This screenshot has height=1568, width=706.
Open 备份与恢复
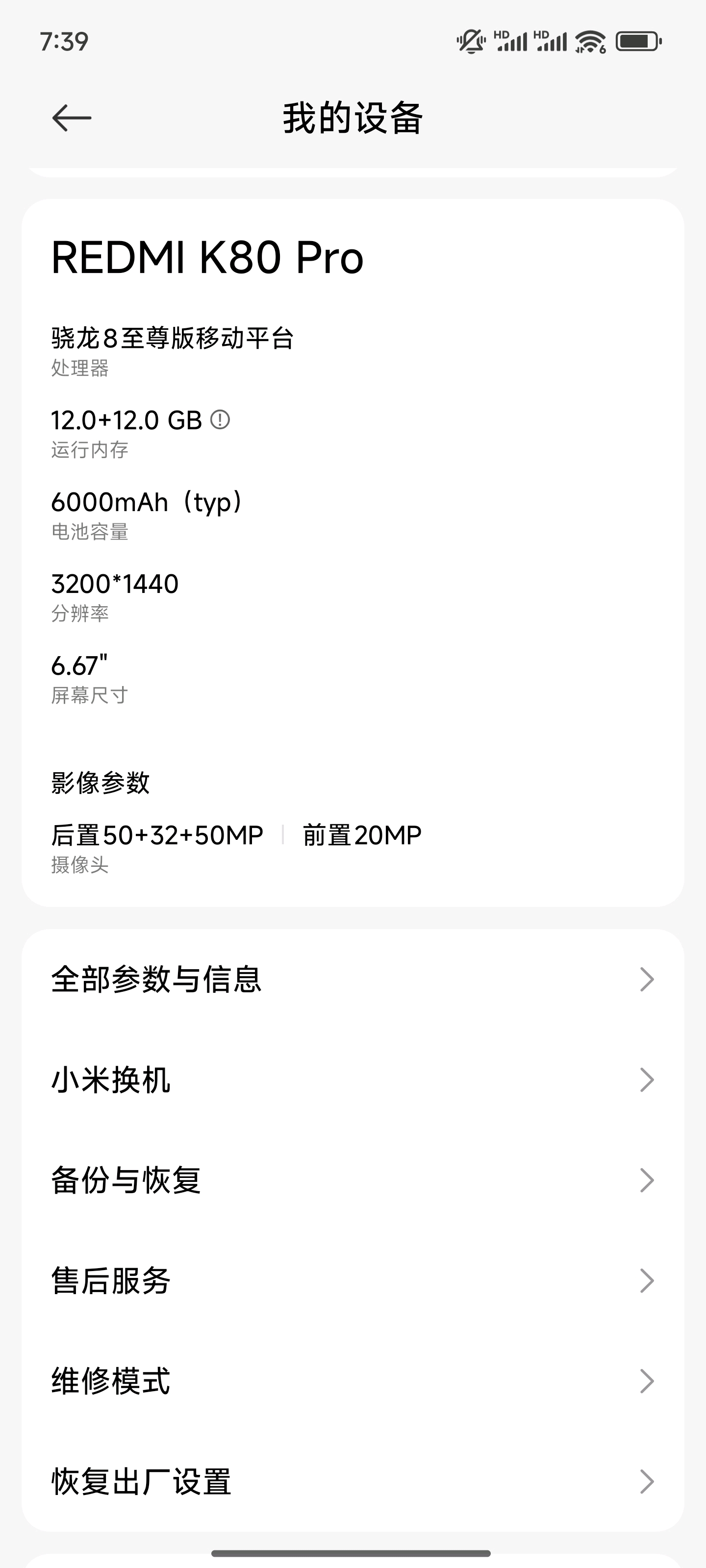353,1180
